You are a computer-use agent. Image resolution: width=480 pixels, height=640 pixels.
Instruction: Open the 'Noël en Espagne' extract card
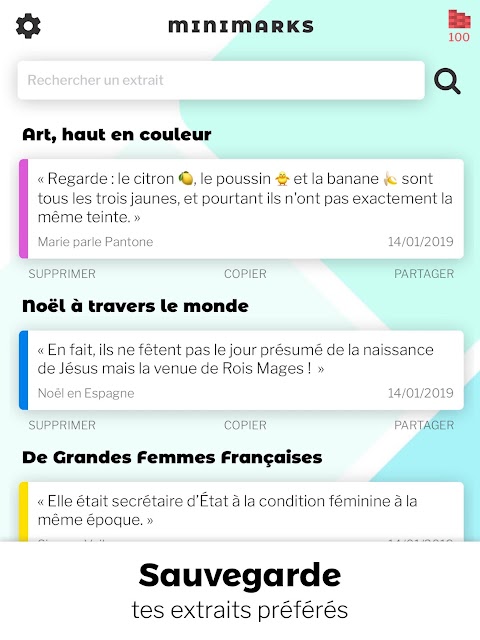click(241, 370)
